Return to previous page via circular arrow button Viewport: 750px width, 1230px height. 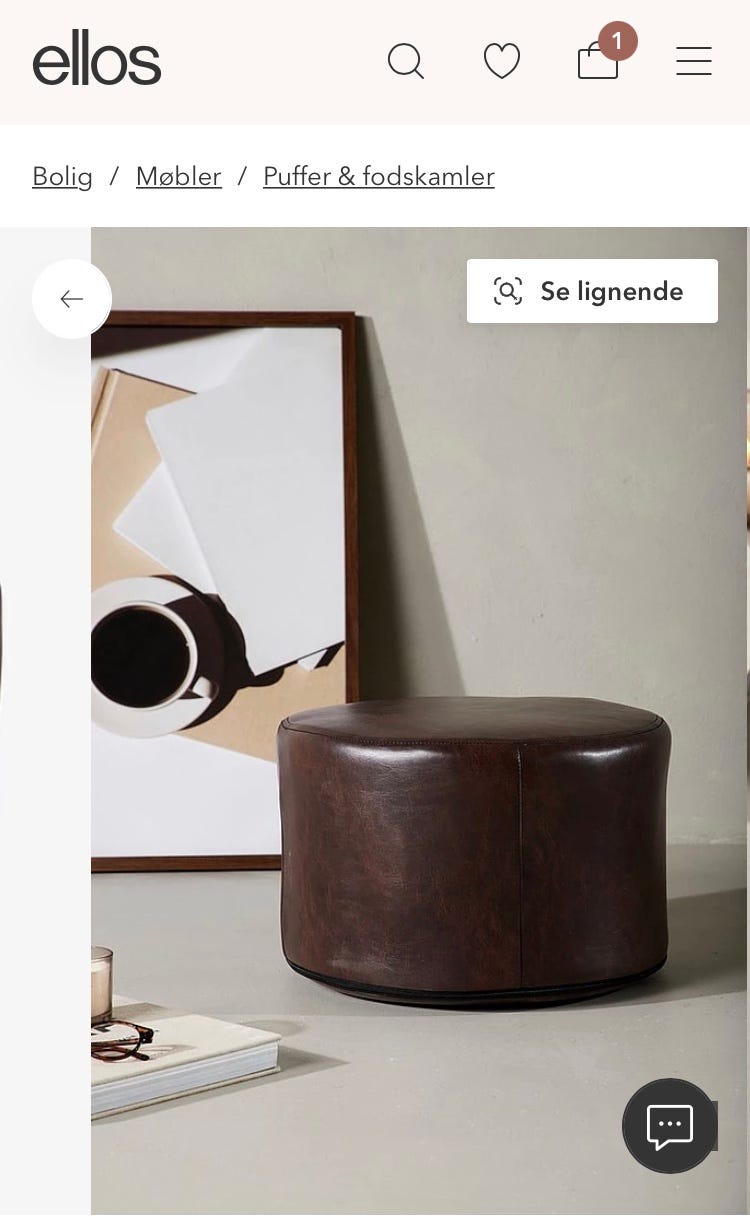click(71, 298)
